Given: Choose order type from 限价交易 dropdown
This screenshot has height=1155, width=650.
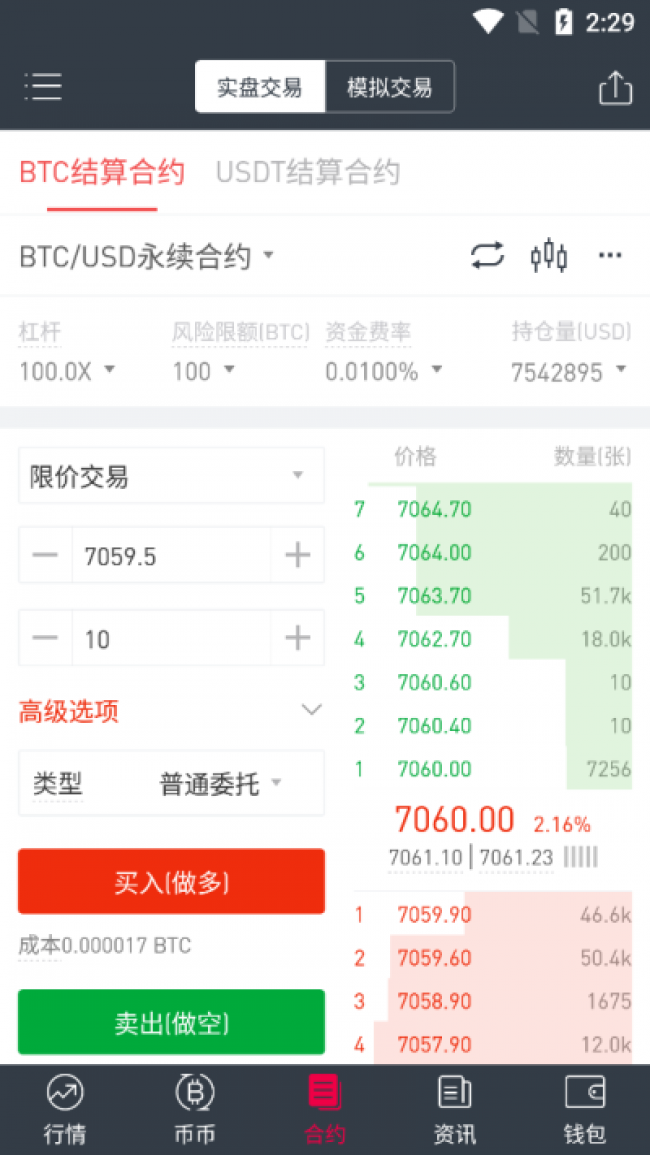Looking at the screenshot, I should click(x=171, y=476).
